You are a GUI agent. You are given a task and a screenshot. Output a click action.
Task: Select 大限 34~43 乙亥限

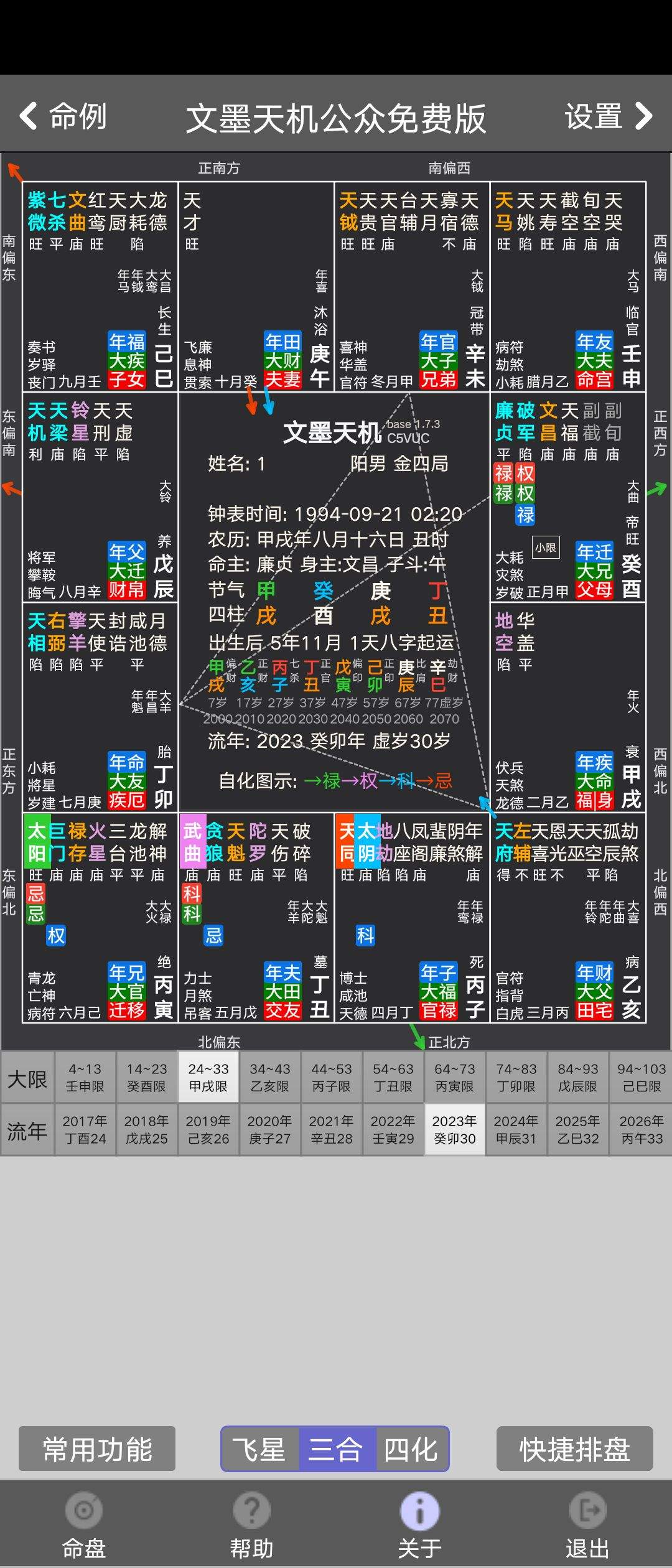point(270,1077)
